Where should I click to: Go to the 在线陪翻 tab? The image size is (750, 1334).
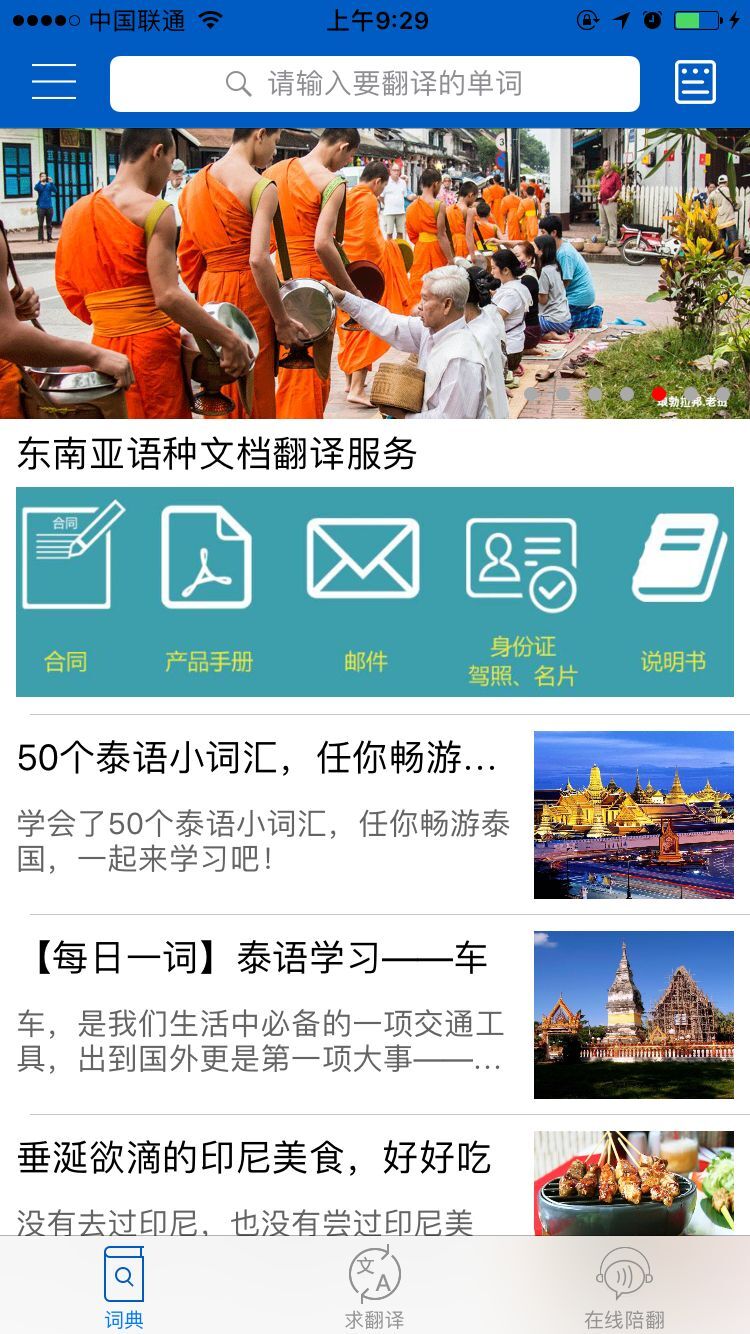624,1288
